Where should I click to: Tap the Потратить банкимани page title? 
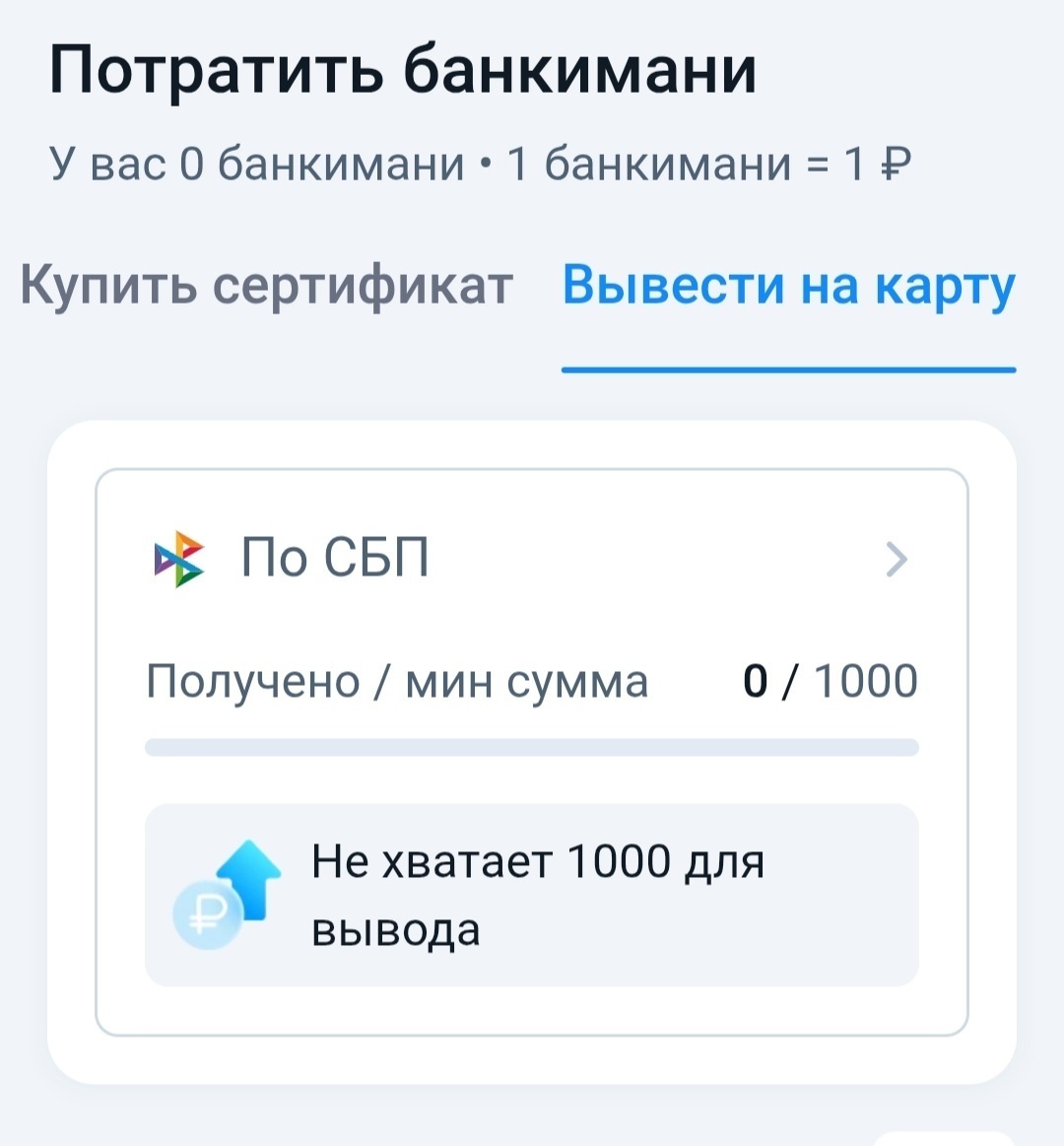[x=404, y=69]
